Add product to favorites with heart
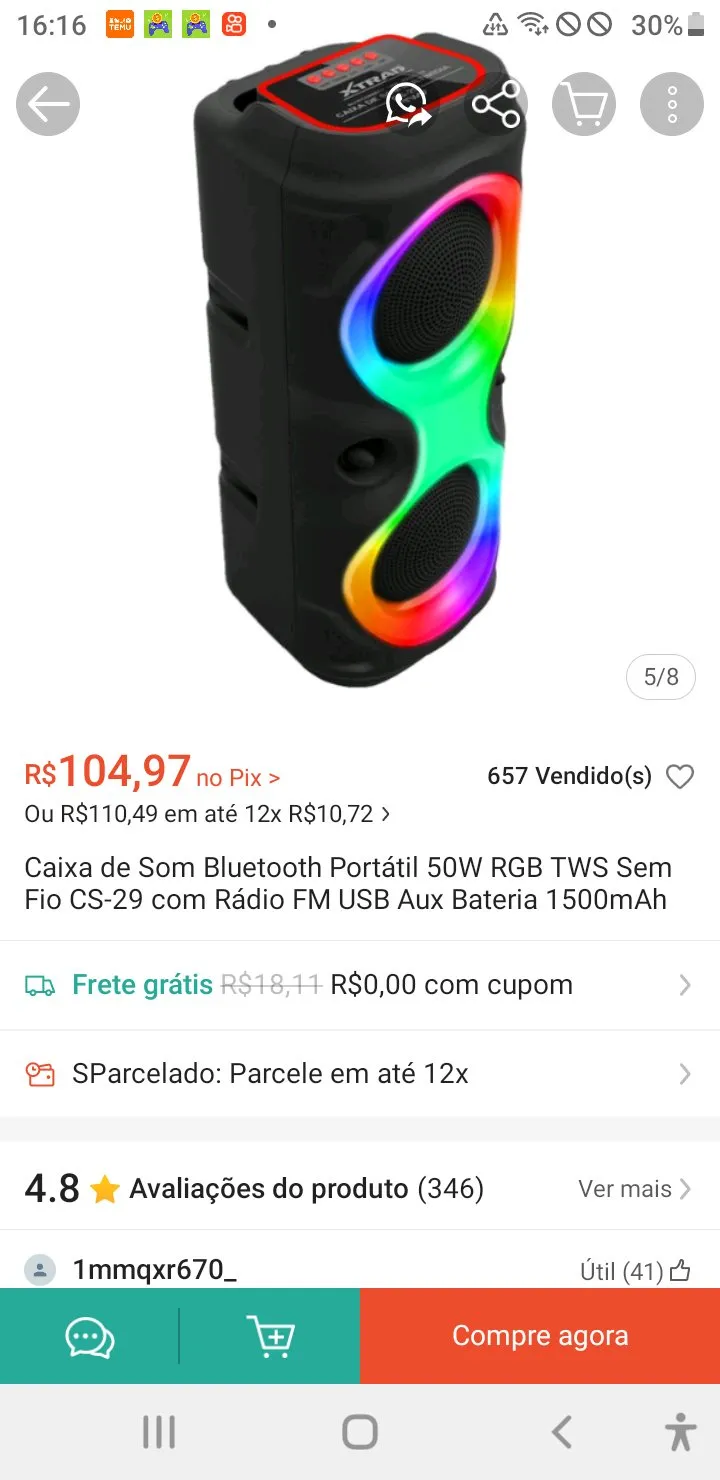The height and width of the screenshot is (1480, 720). point(680,777)
